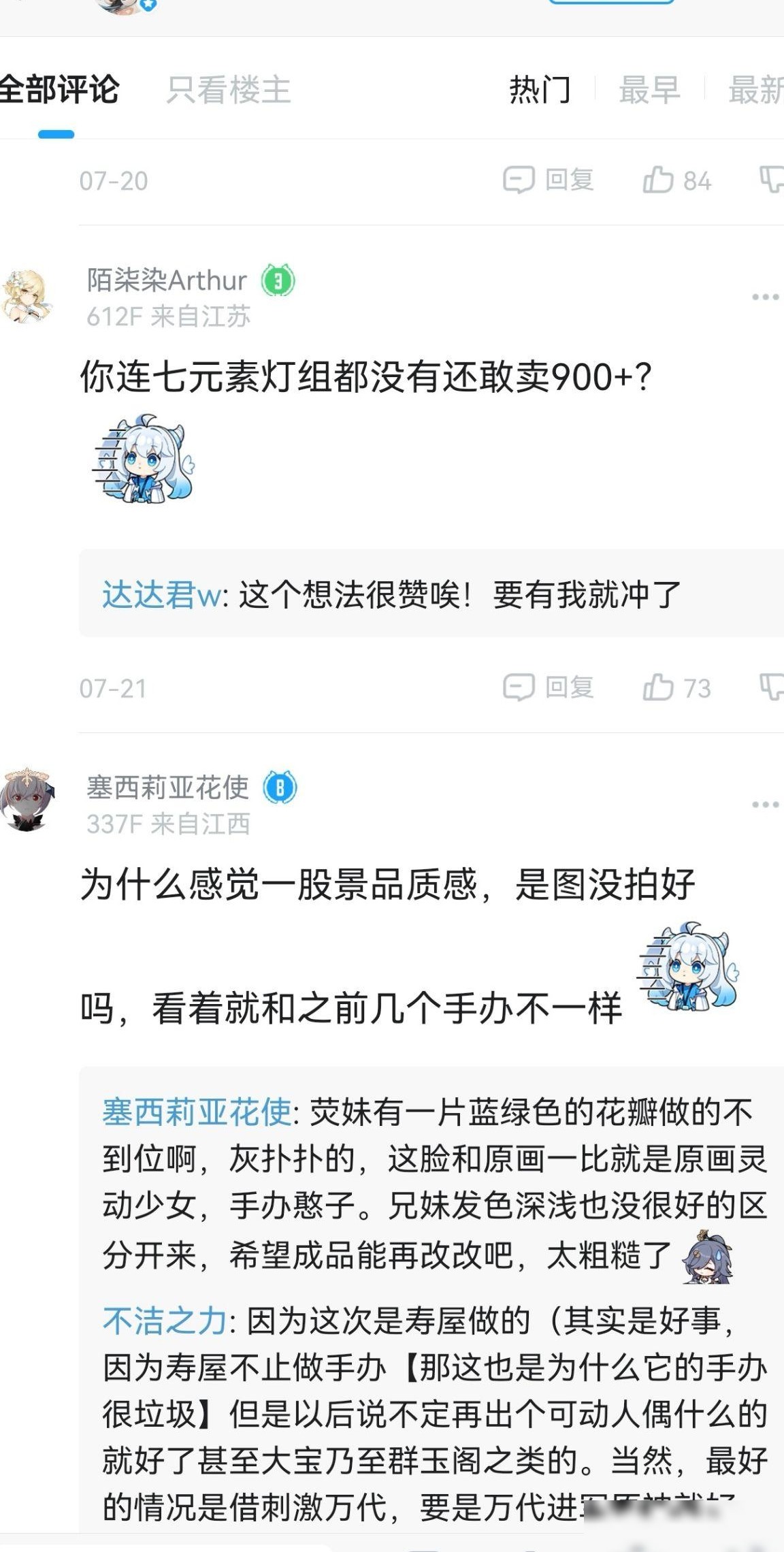Open overflow menu on 塞西莉亚花使's comment
This screenshot has width=784, height=1552.
coord(765,805)
